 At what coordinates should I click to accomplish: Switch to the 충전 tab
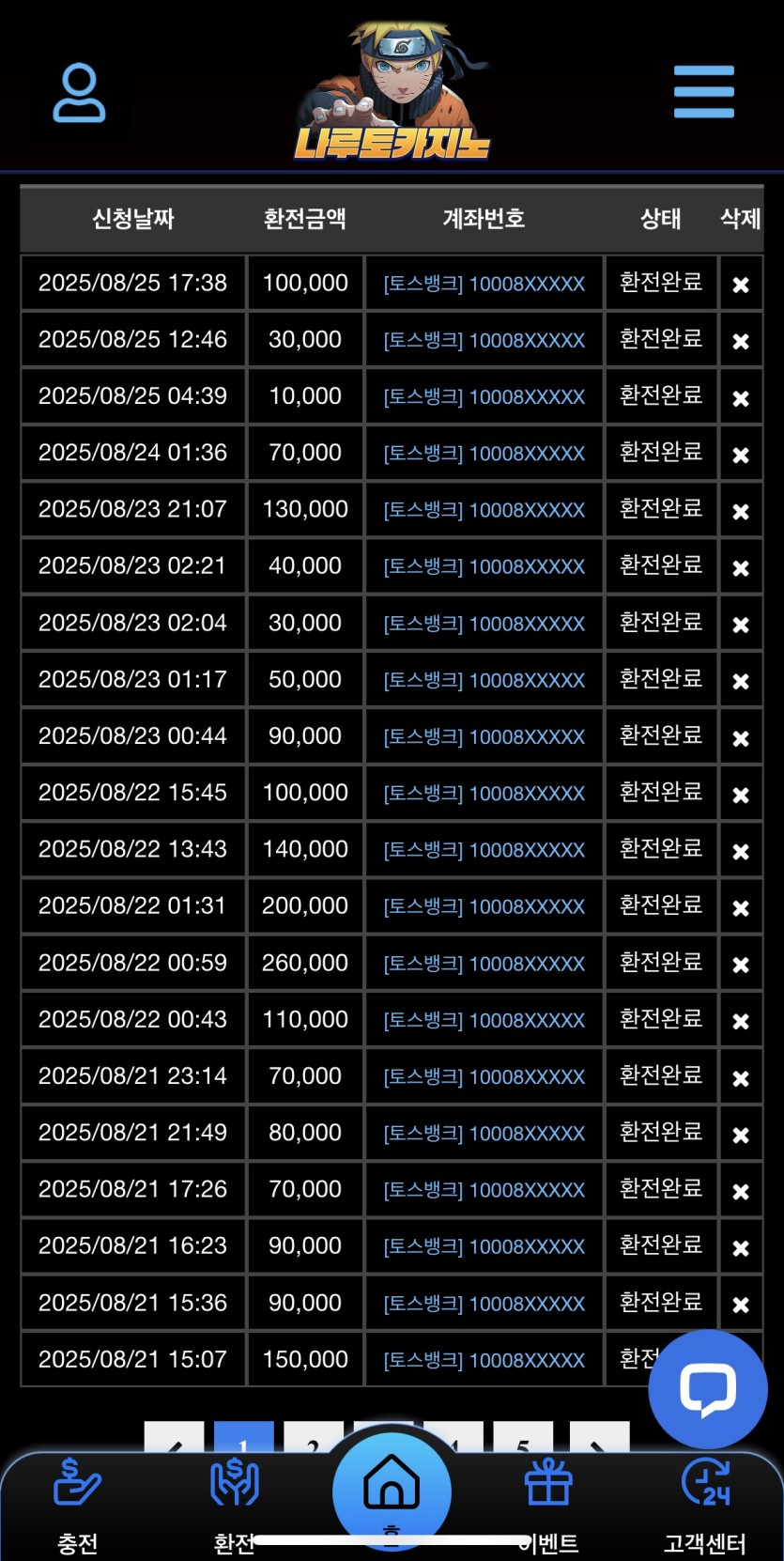[77, 1503]
